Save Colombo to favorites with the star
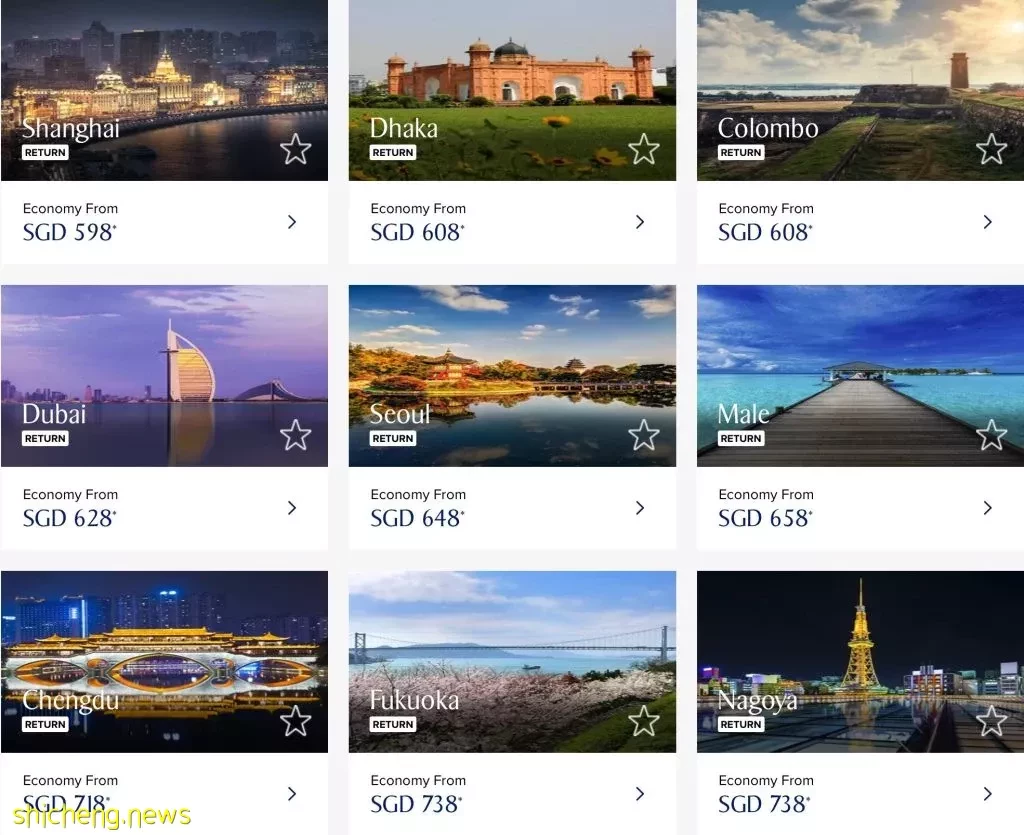Screen dimensions: 1024x835 coord(991,150)
